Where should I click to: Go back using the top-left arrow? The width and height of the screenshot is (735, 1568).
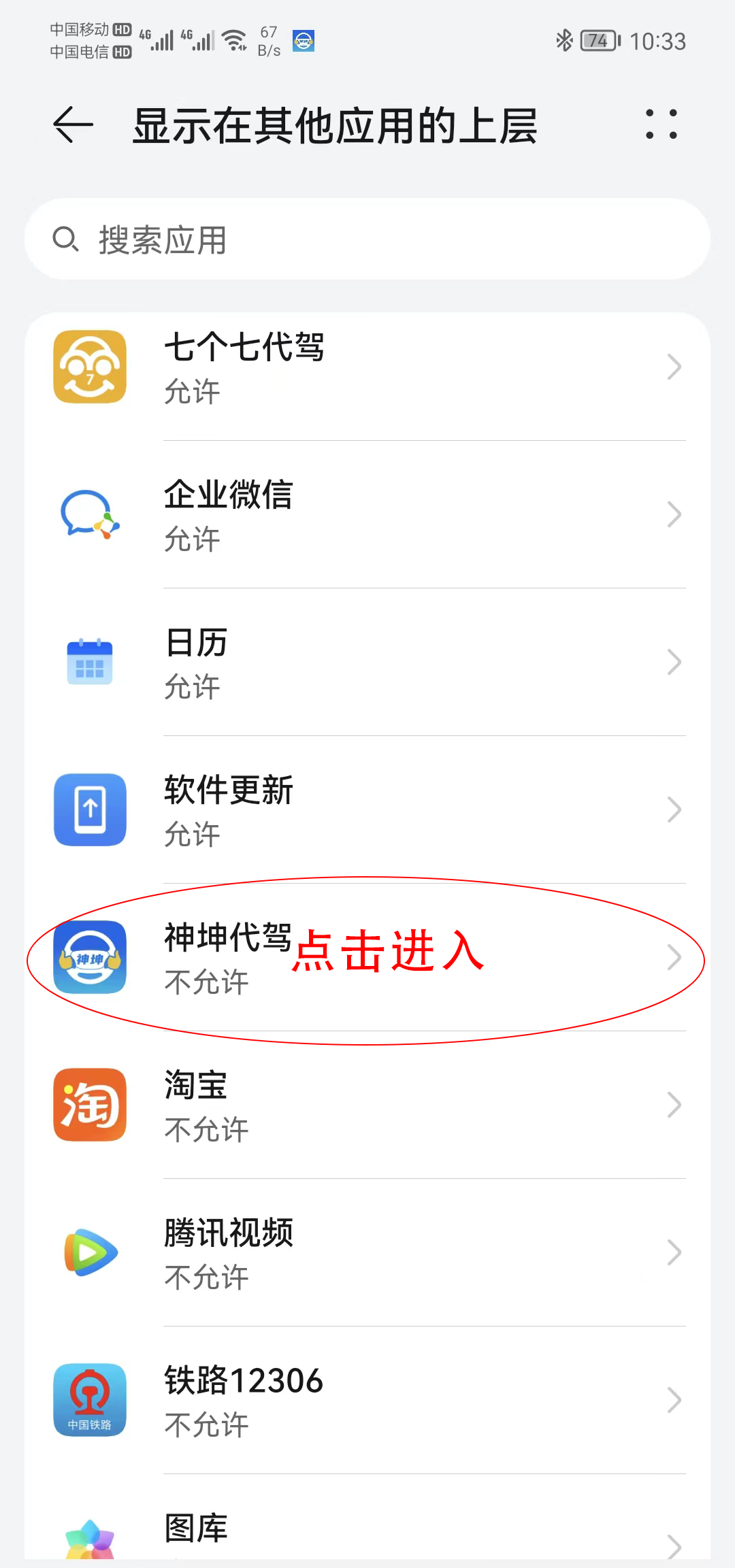73,125
